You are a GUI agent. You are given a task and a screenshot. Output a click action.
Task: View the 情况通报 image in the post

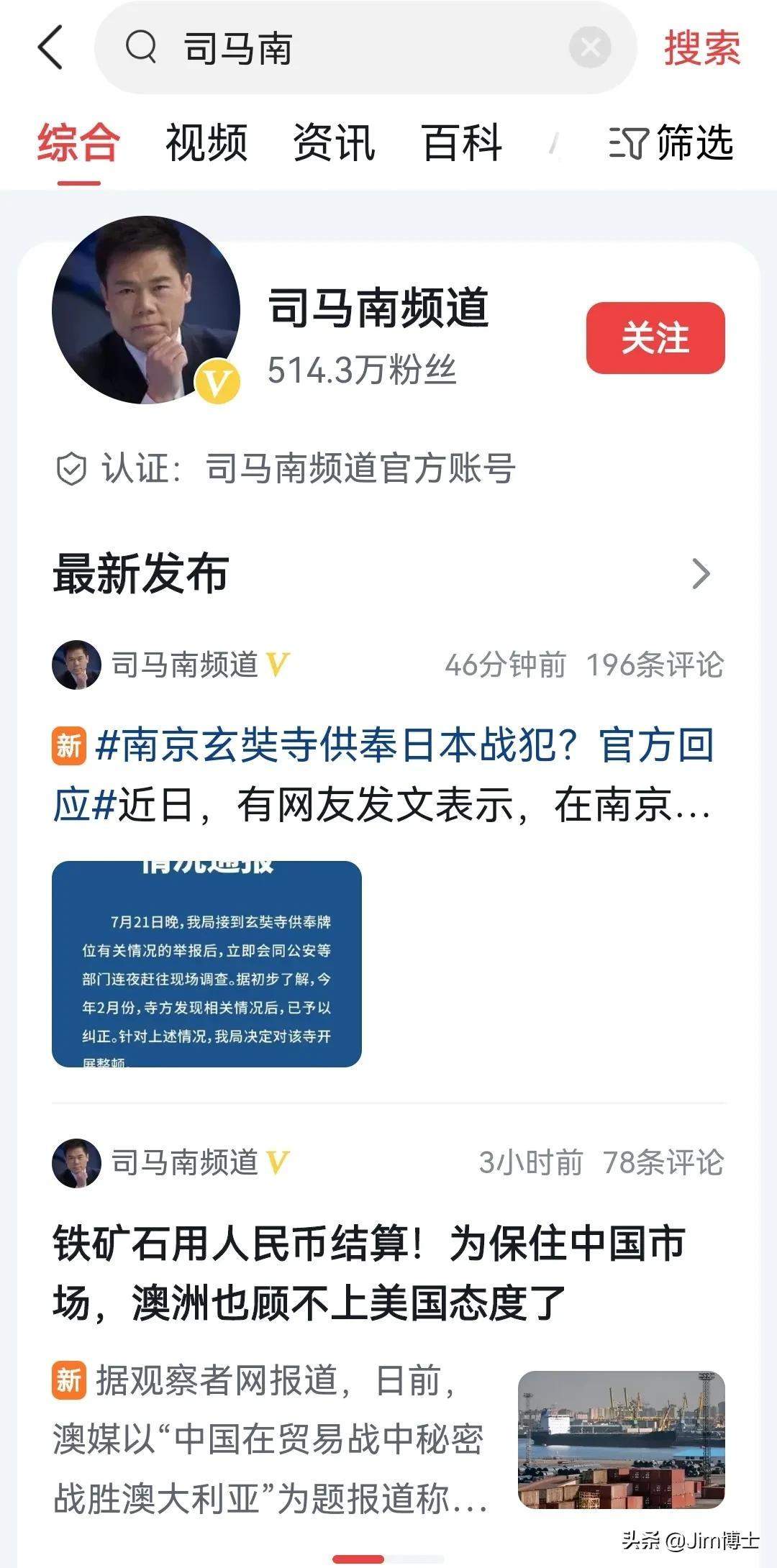click(x=206, y=964)
